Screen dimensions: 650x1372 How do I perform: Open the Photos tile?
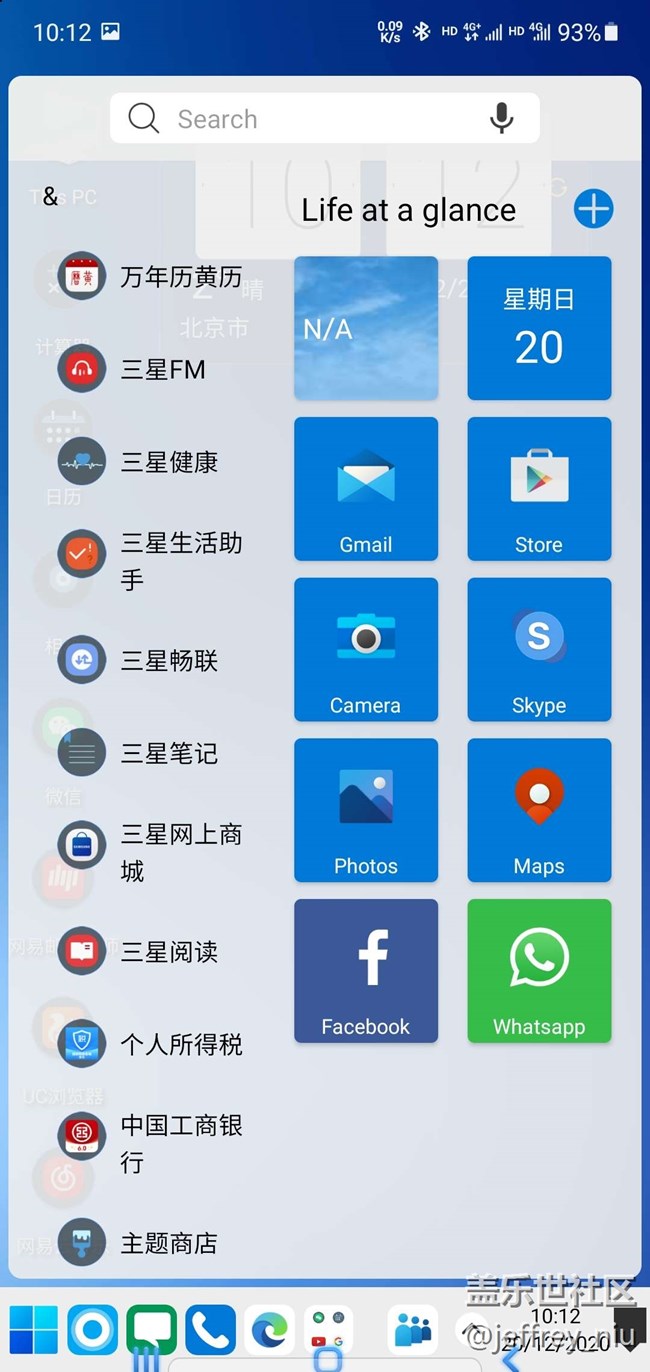click(x=366, y=810)
